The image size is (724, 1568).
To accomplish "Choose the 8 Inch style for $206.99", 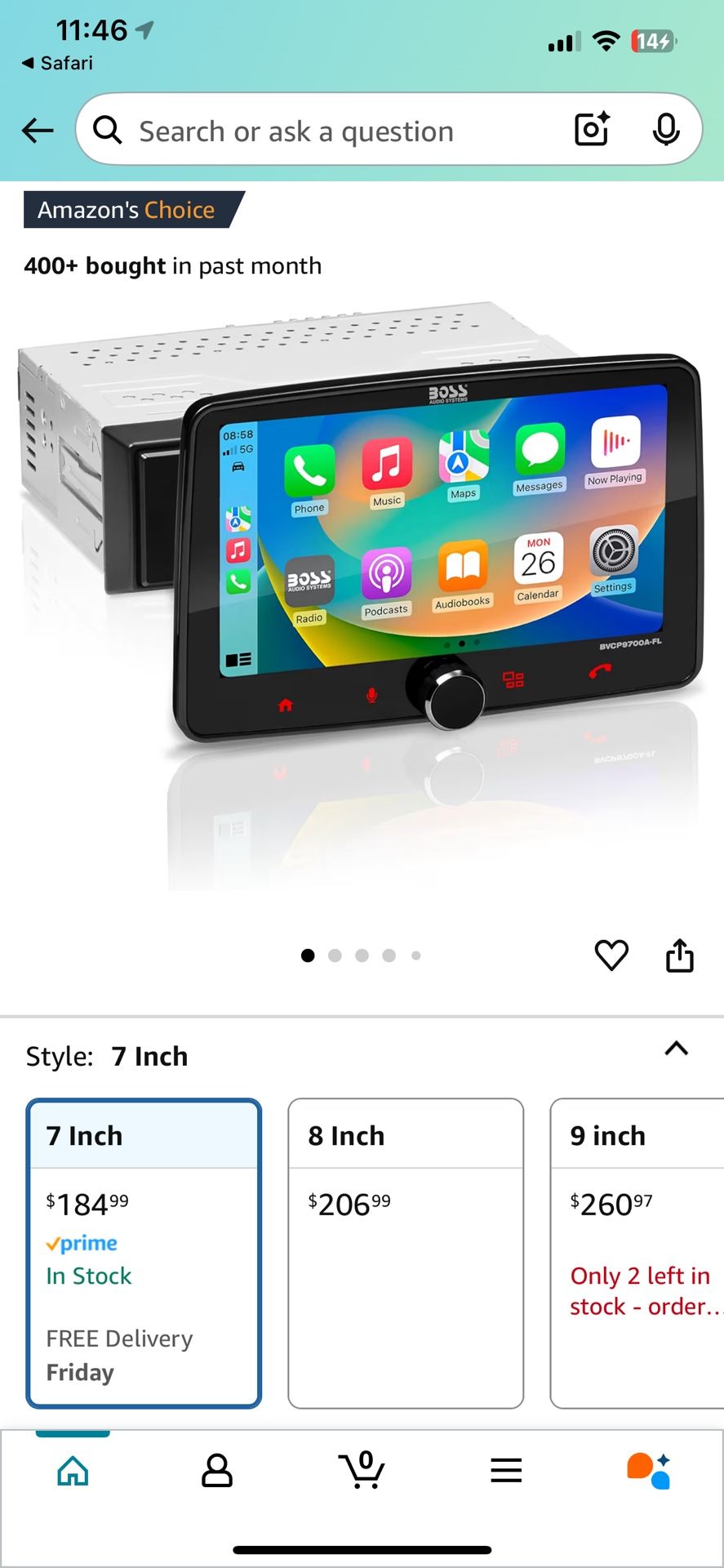I will click(x=406, y=1253).
